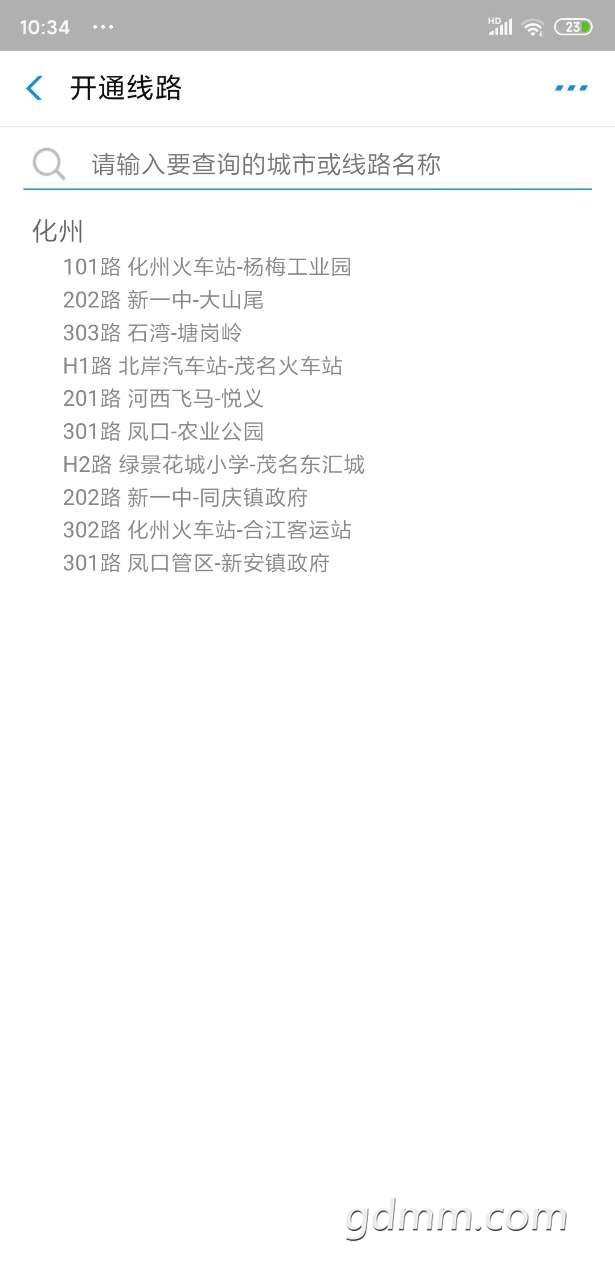Select route 202路 新一中-大山尾

click(163, 300)
